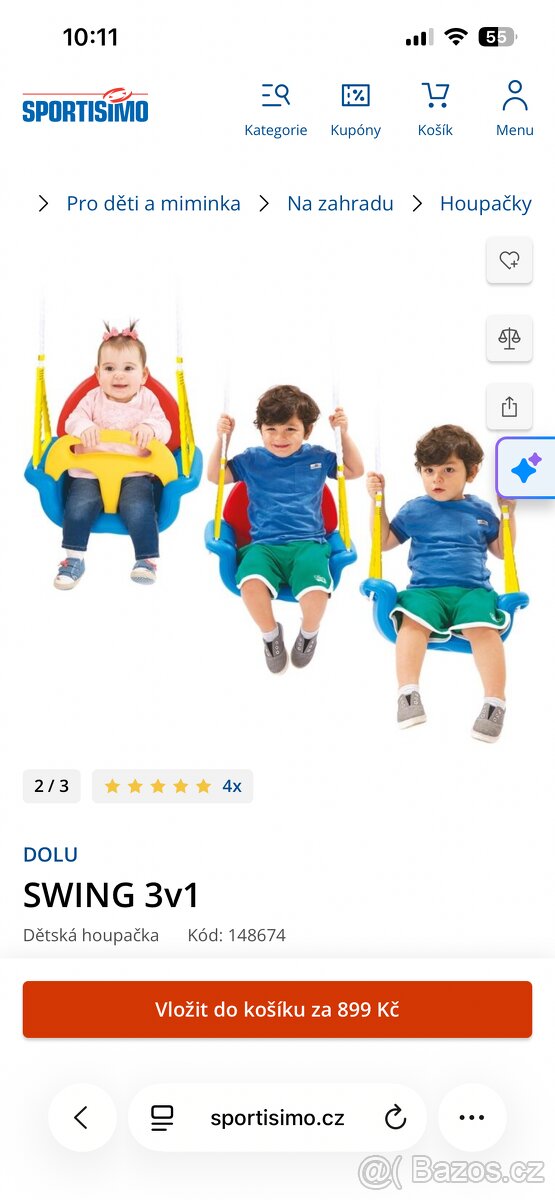
Task: Open the browser more options menu
Action: click(472, 1118)
